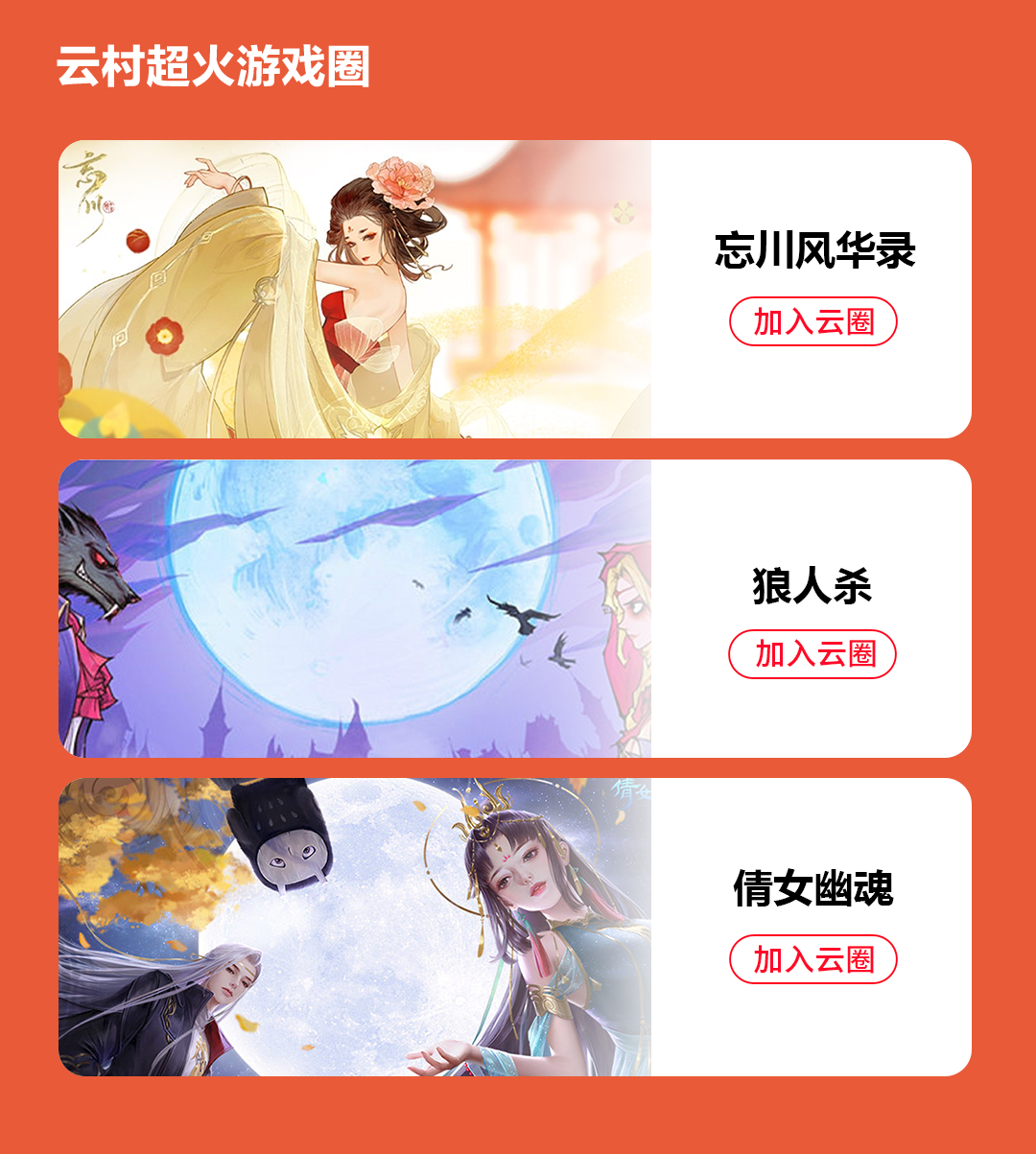Join the 倩女幽魂 cloud circle

tap(812, 959)
